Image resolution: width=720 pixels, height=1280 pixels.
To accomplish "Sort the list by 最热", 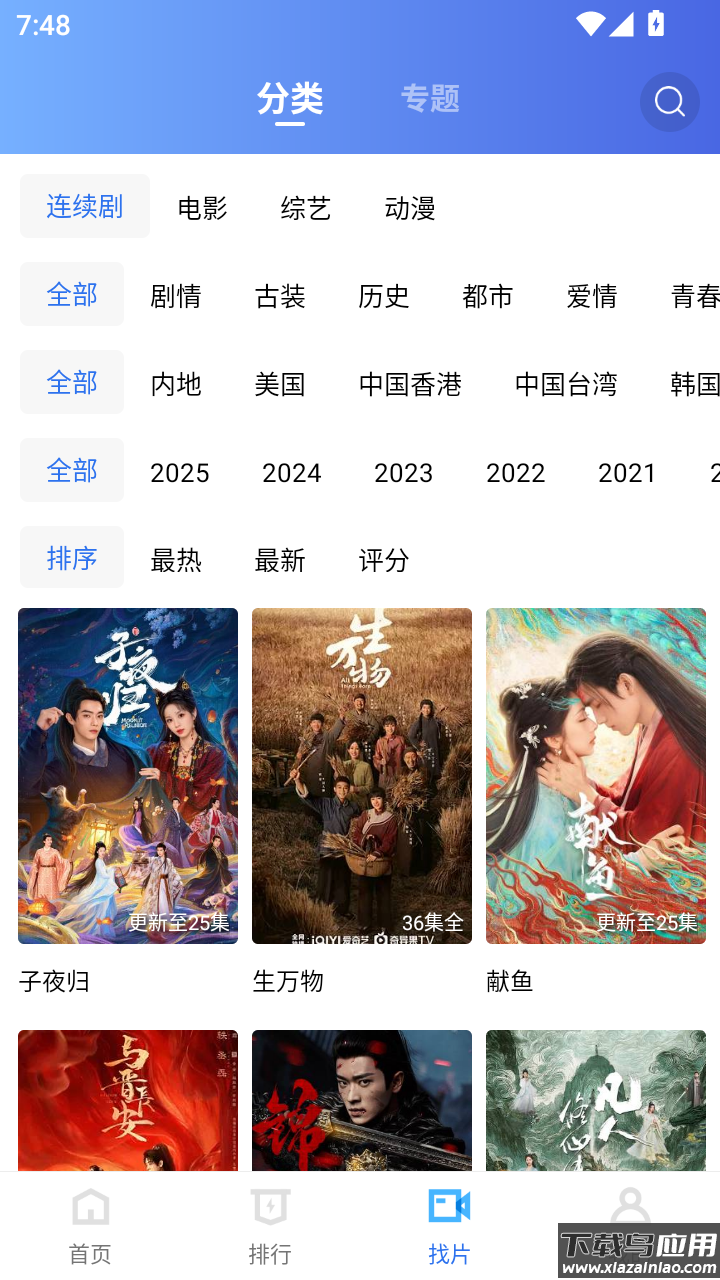I will coord(176,560).
